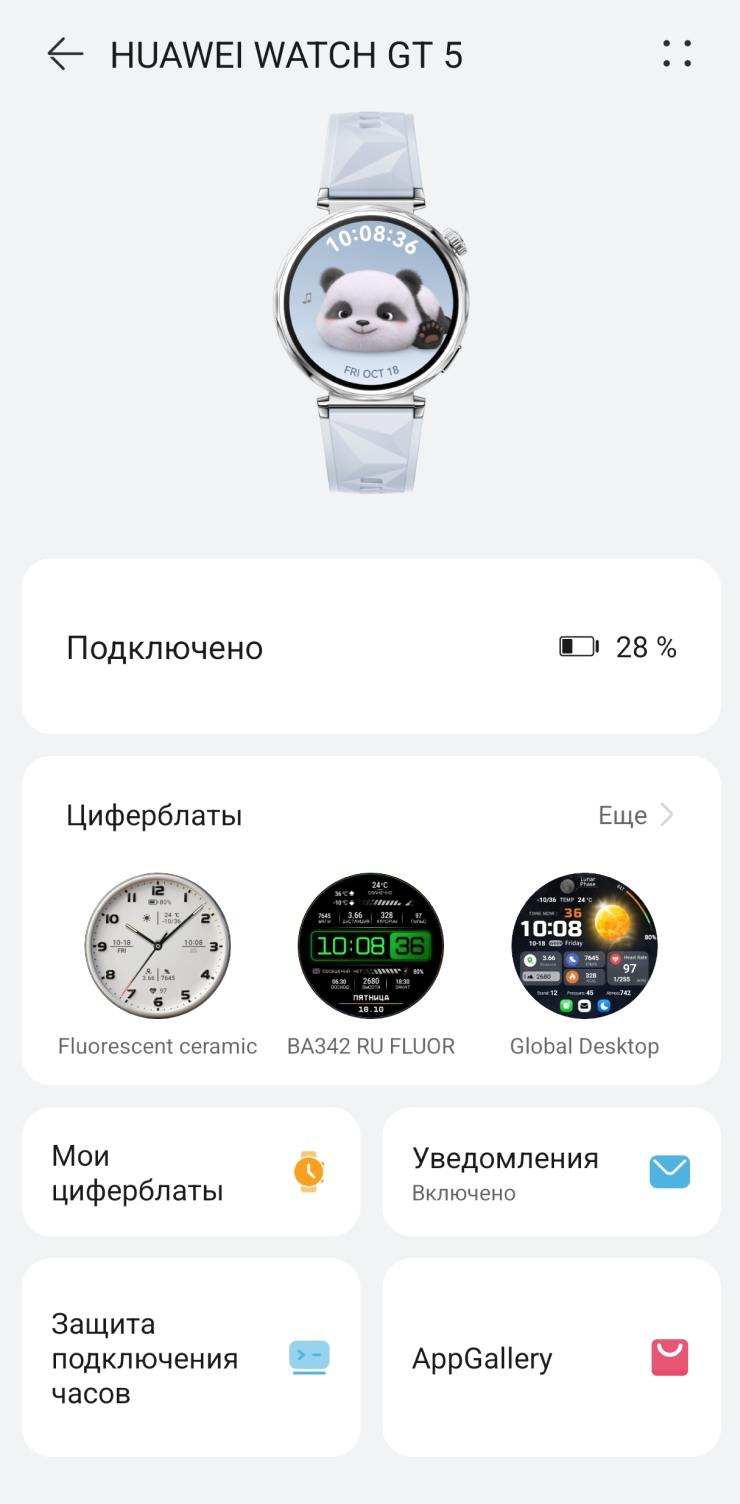Open "Мои циферблаты" card
The height and width of the screenshot is (1504, 740).
191,1172
